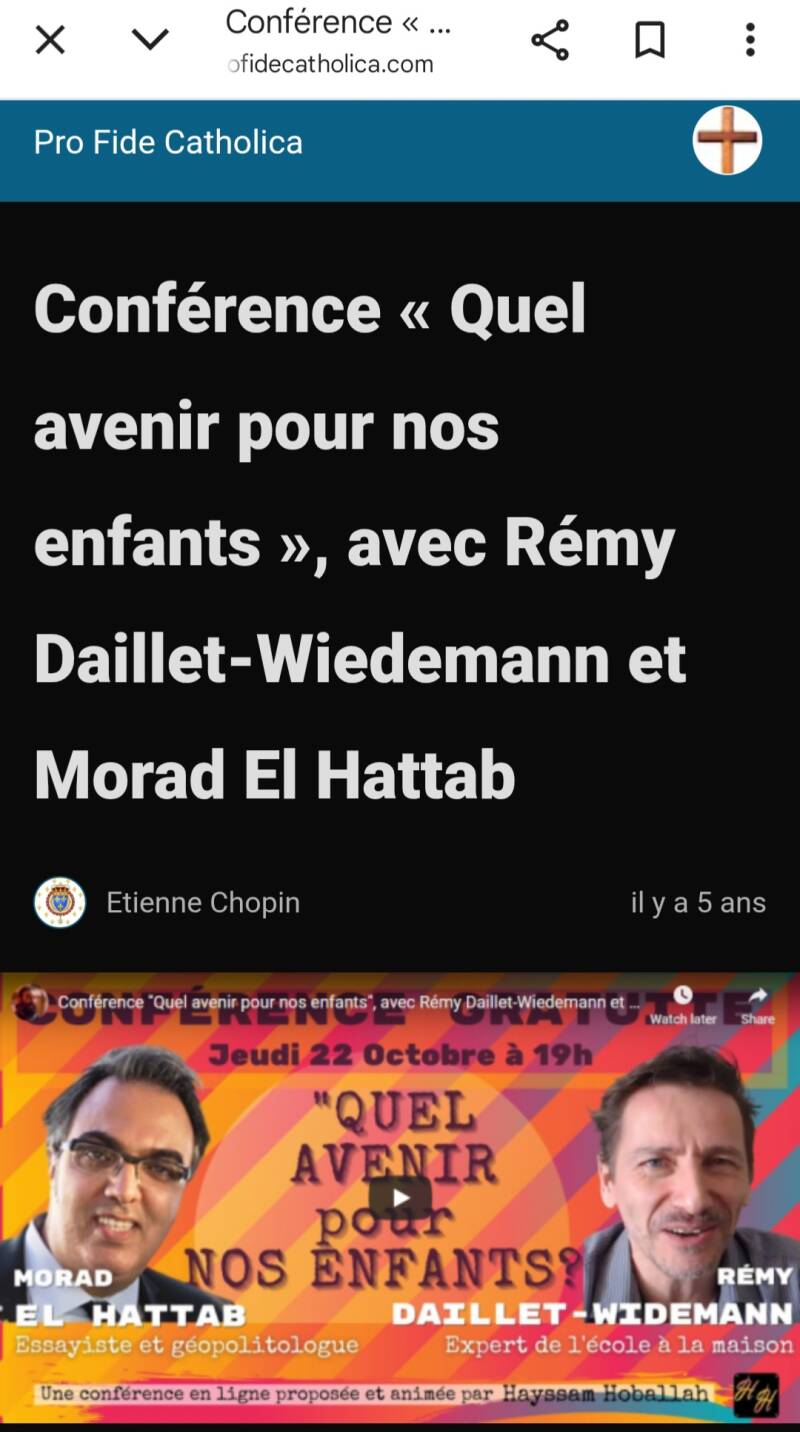
Task: Tap the cross logo icon
Action: 727,141
